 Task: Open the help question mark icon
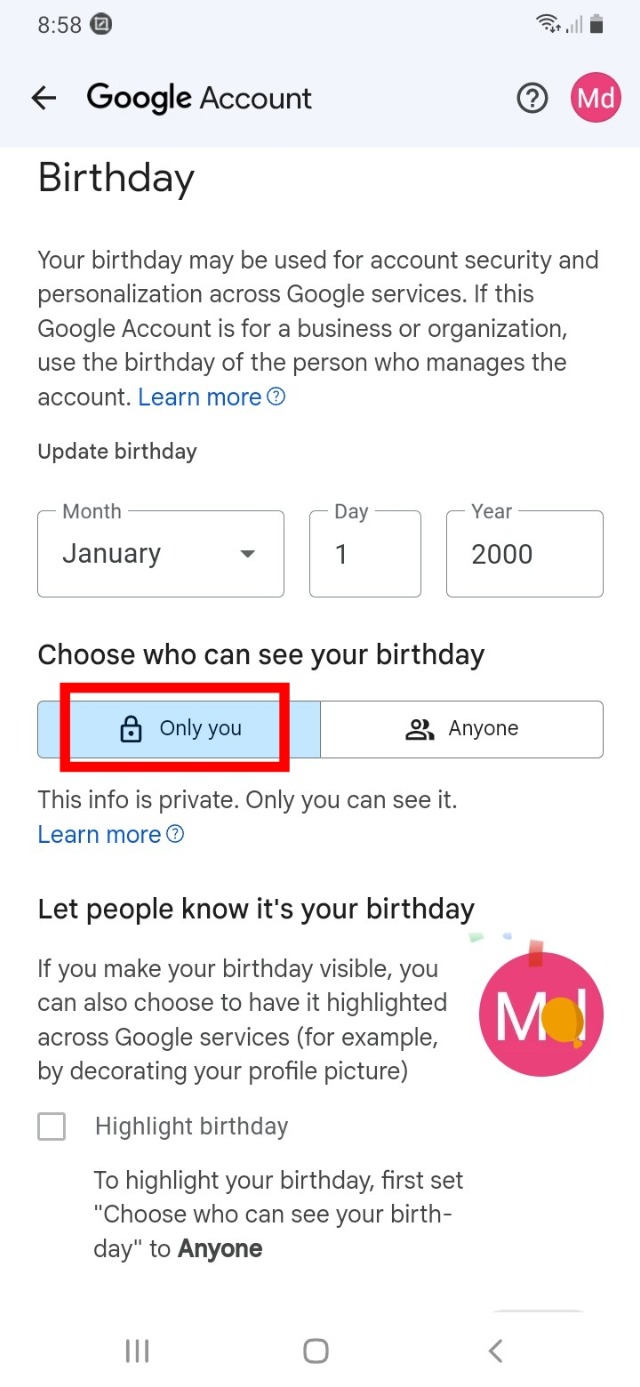(x=532, y=97)
